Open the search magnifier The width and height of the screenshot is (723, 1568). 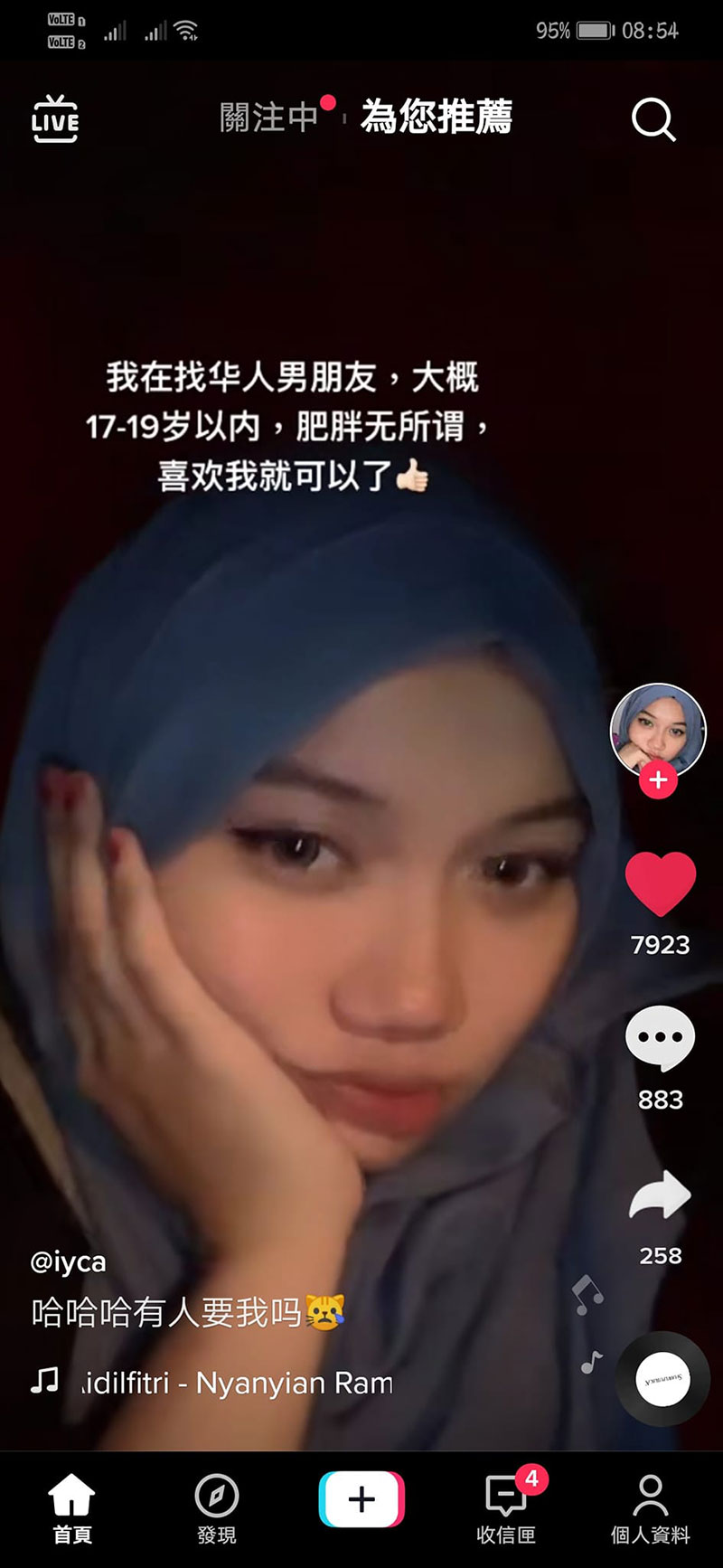pos(653,118)
